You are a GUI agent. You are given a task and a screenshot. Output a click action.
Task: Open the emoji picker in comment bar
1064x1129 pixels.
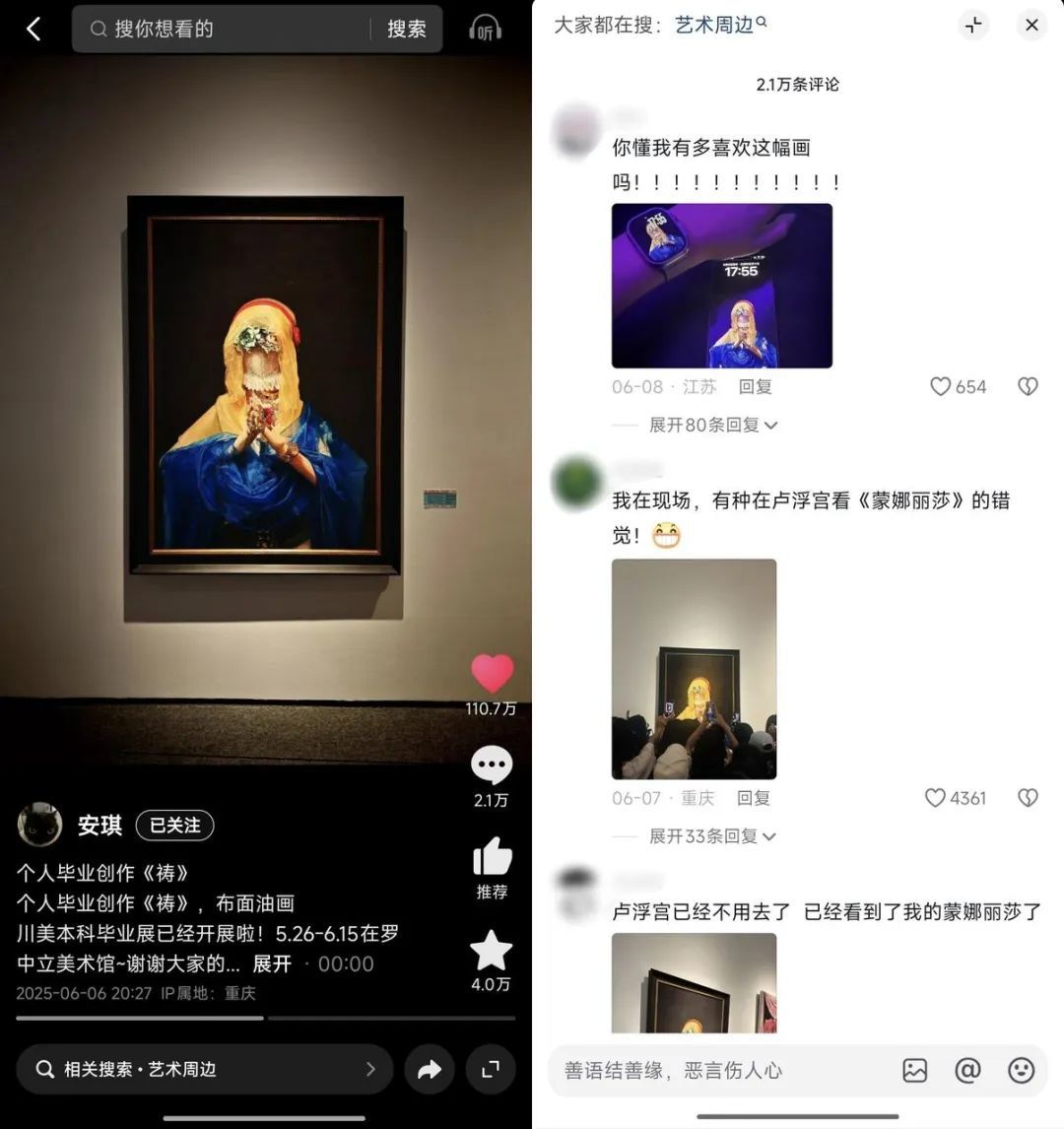(x=1021, y=1070)
